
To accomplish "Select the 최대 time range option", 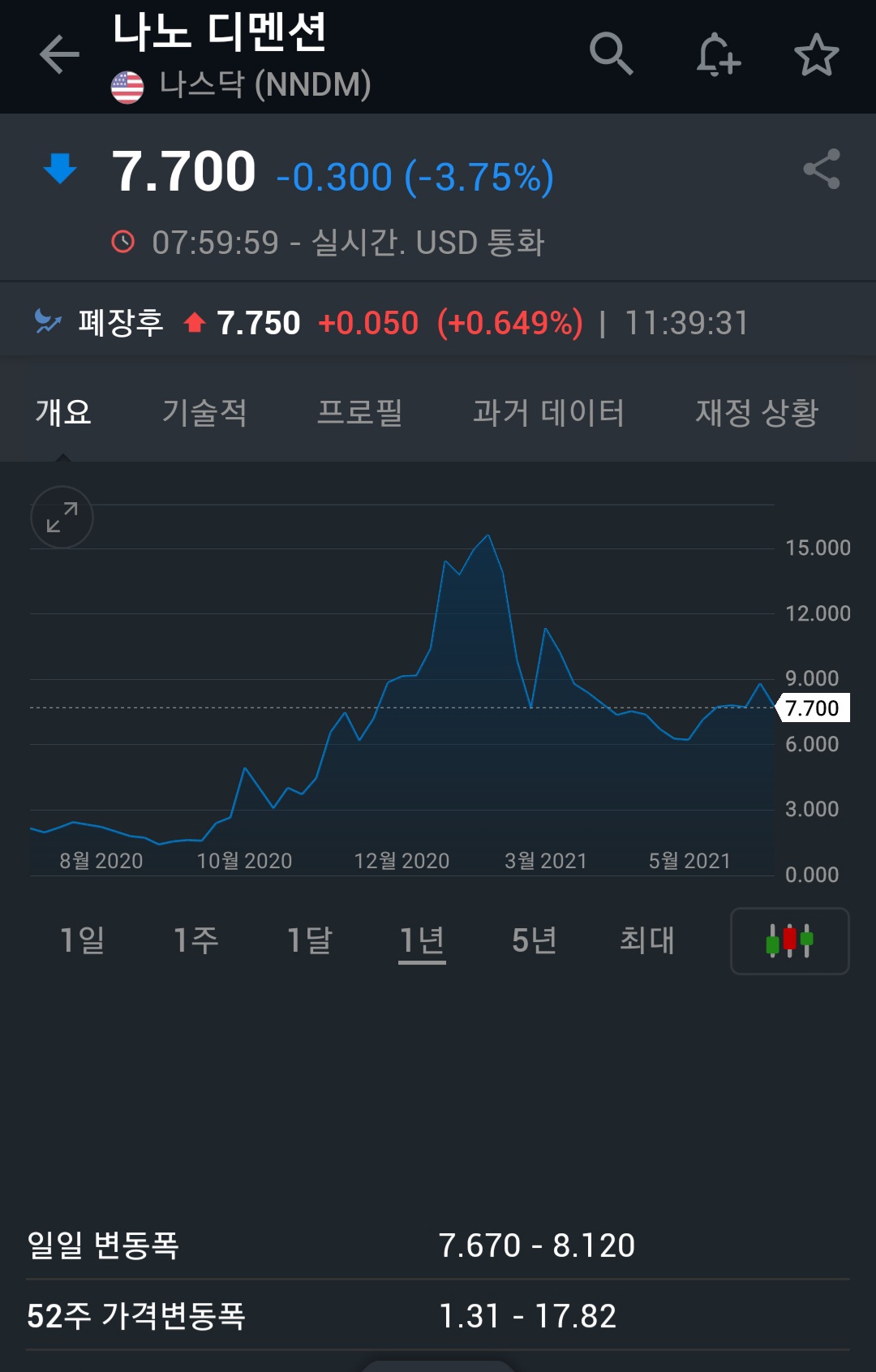I will coord(646,940).
